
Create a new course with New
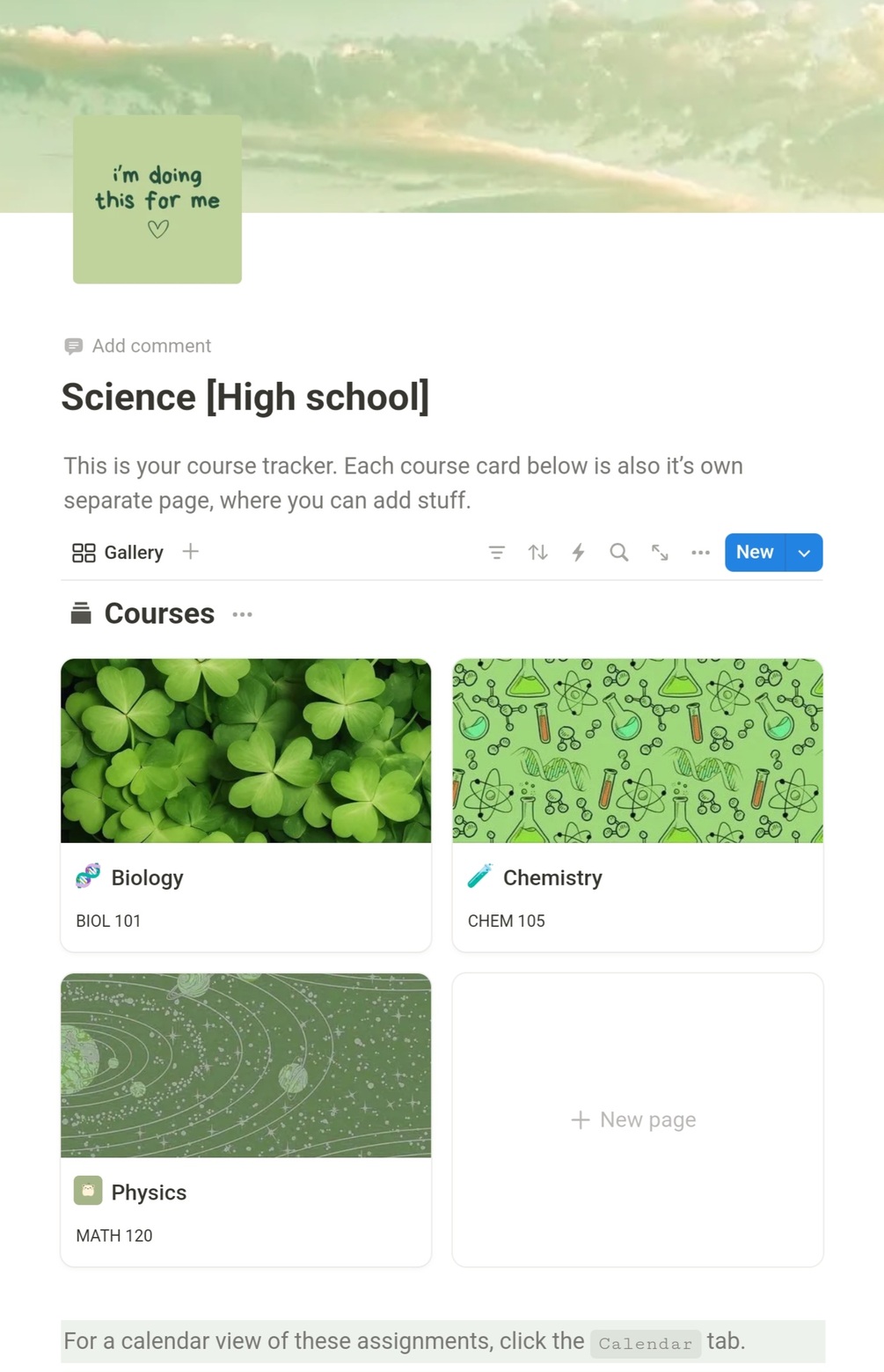(x=755, y=553)
